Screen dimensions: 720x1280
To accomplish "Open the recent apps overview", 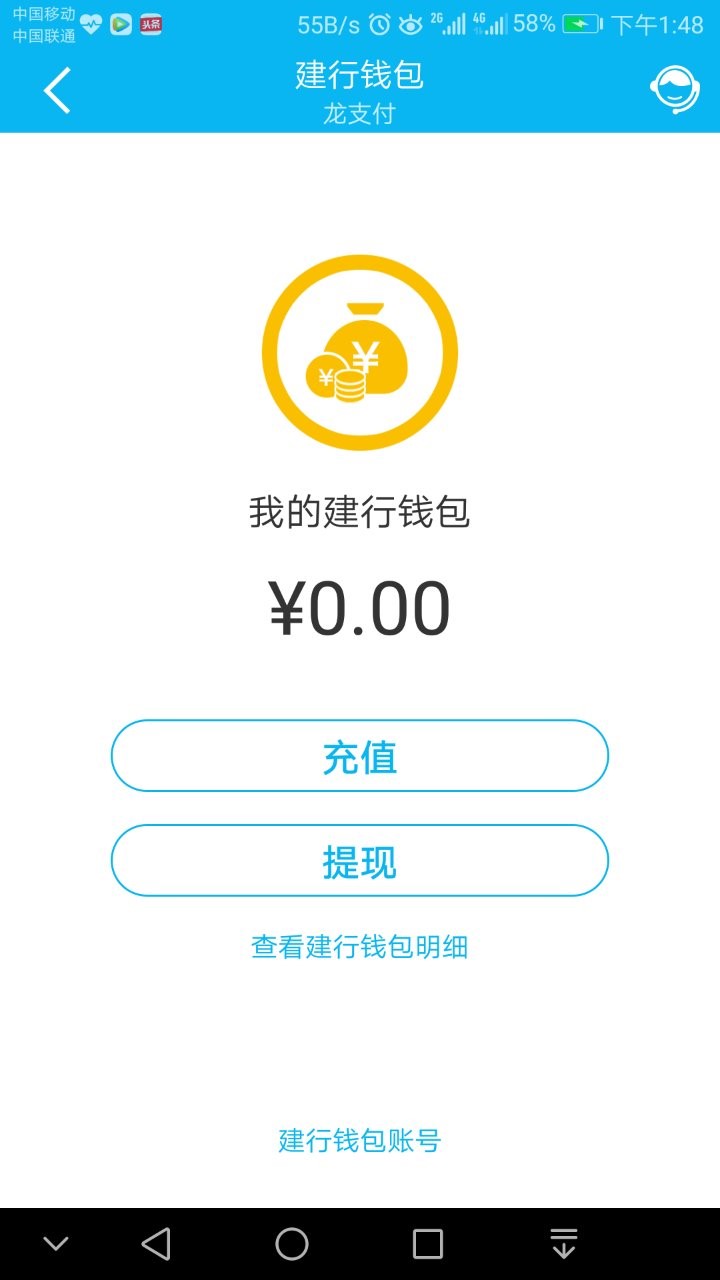I will click(428, 1244).
